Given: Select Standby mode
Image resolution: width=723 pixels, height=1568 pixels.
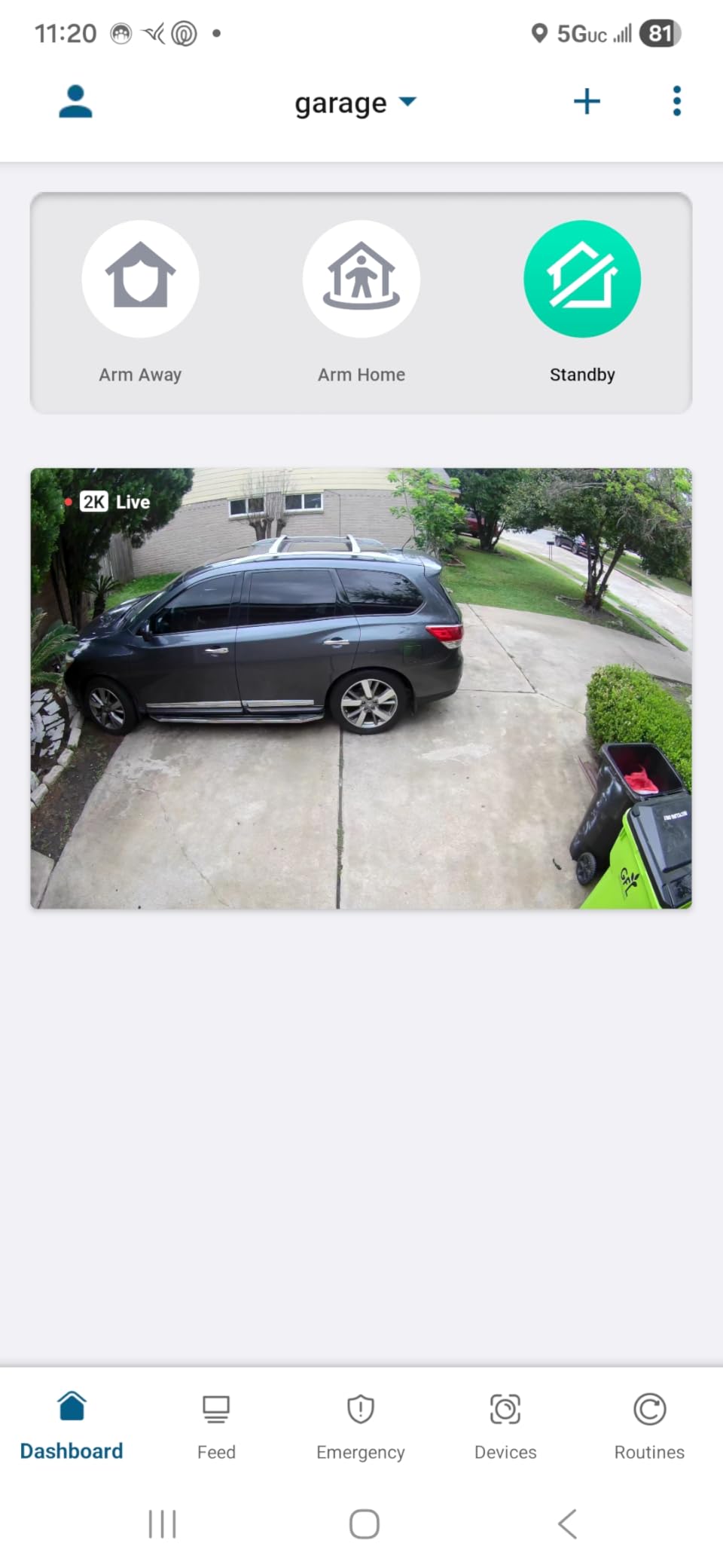Looking at the screenshot, I should tap(582, 280).
